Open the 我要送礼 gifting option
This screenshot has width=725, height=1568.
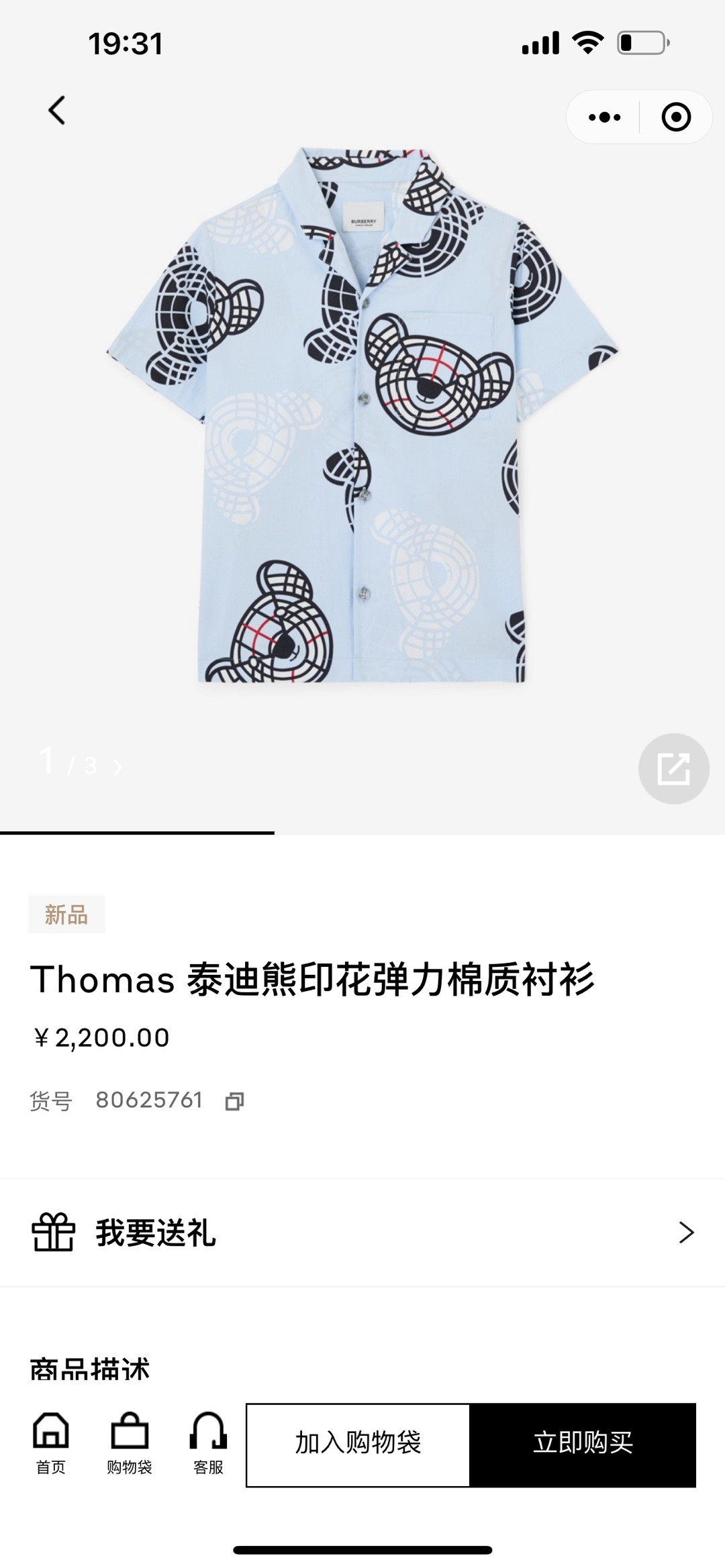click(362, 1233)
